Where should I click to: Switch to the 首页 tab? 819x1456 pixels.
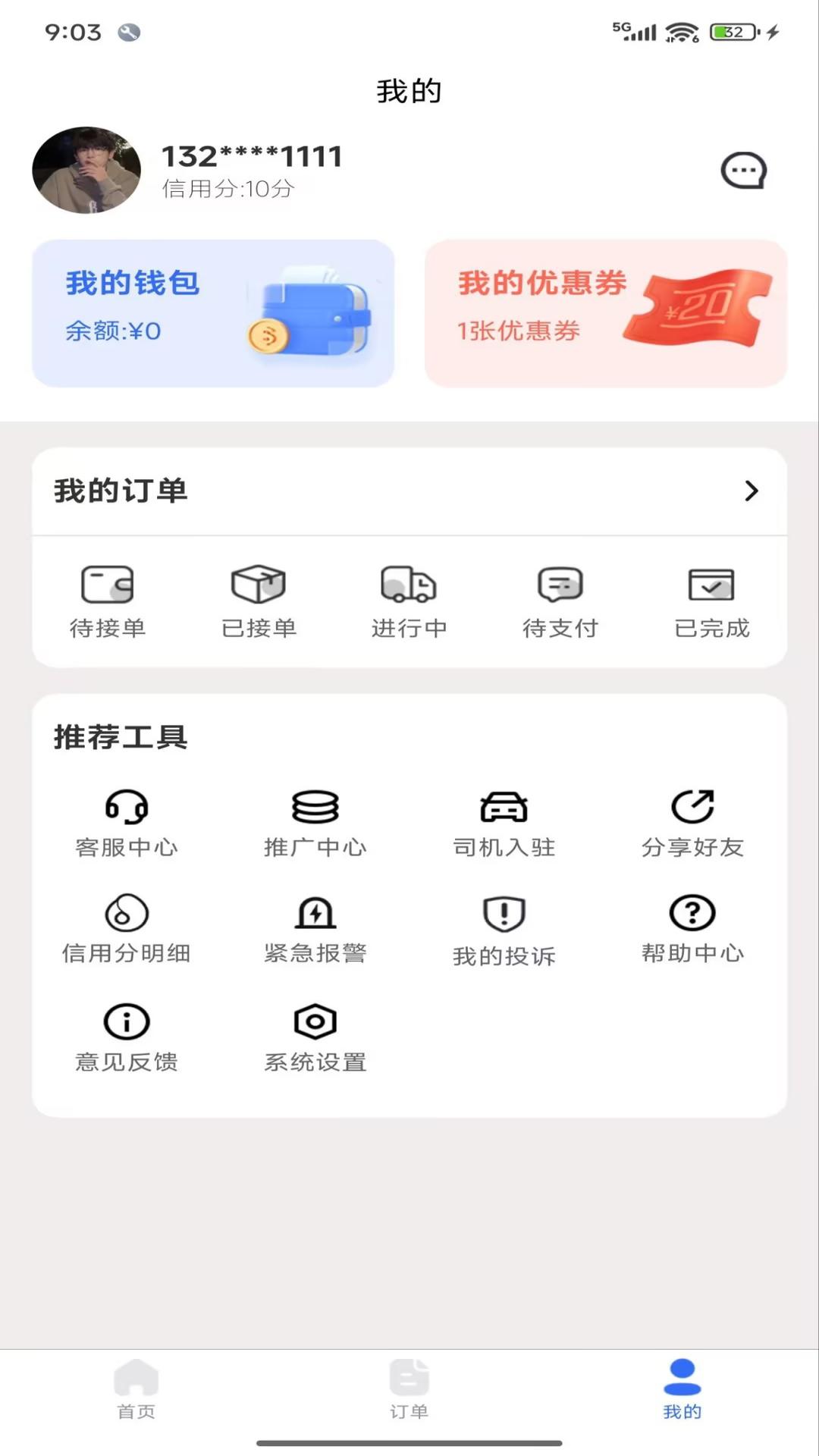pos(136,1389)
